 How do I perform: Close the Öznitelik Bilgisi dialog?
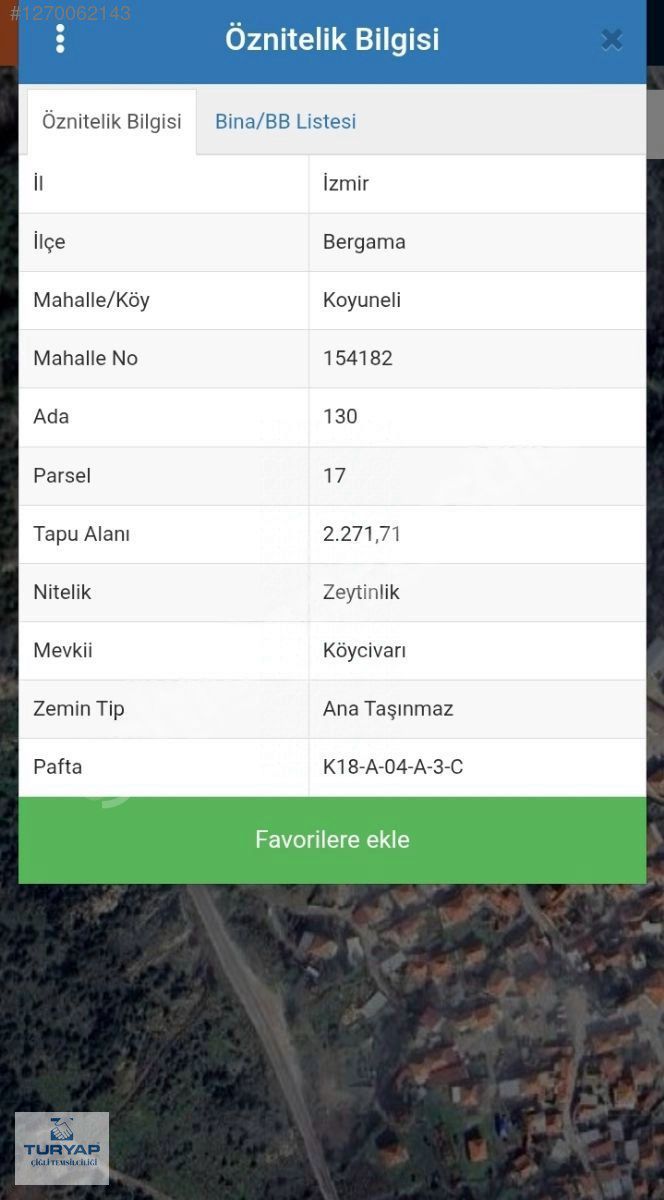point(611,40)
